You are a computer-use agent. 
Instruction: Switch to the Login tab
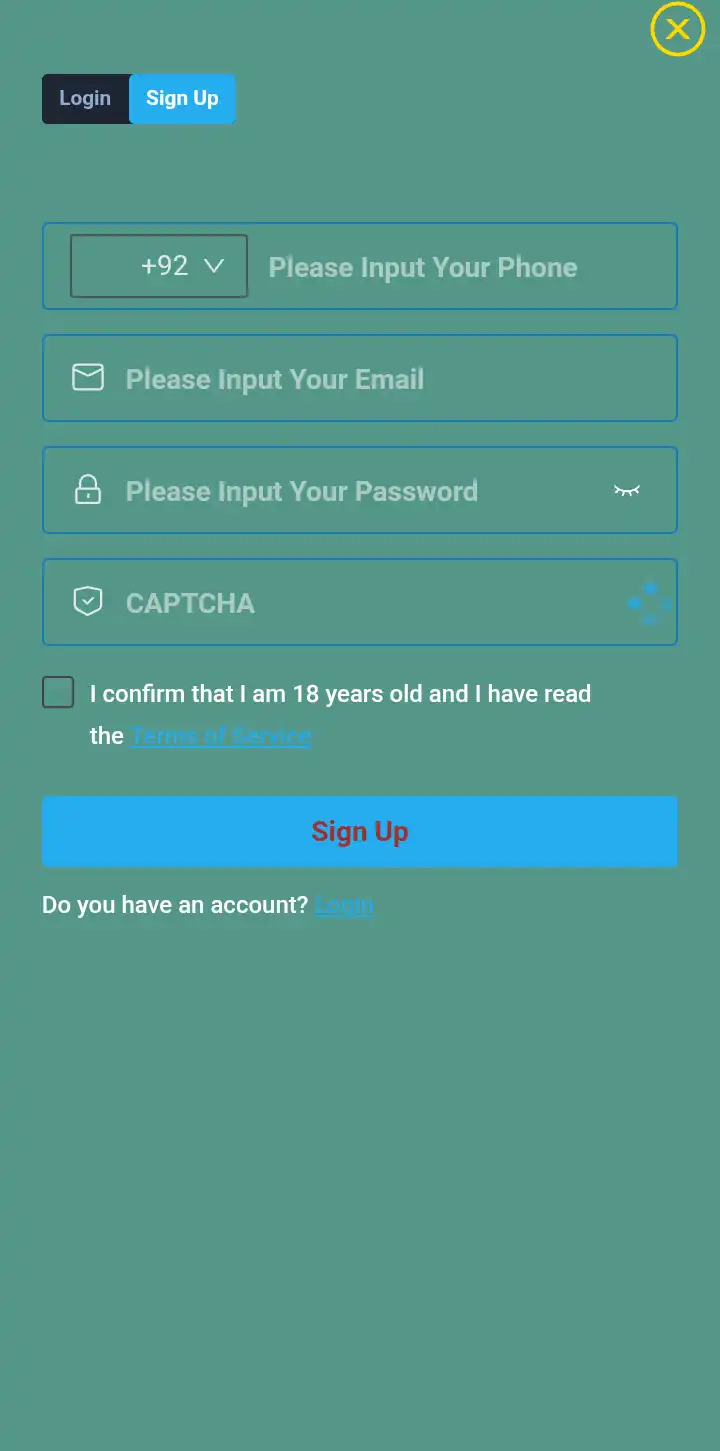[85, 98]
